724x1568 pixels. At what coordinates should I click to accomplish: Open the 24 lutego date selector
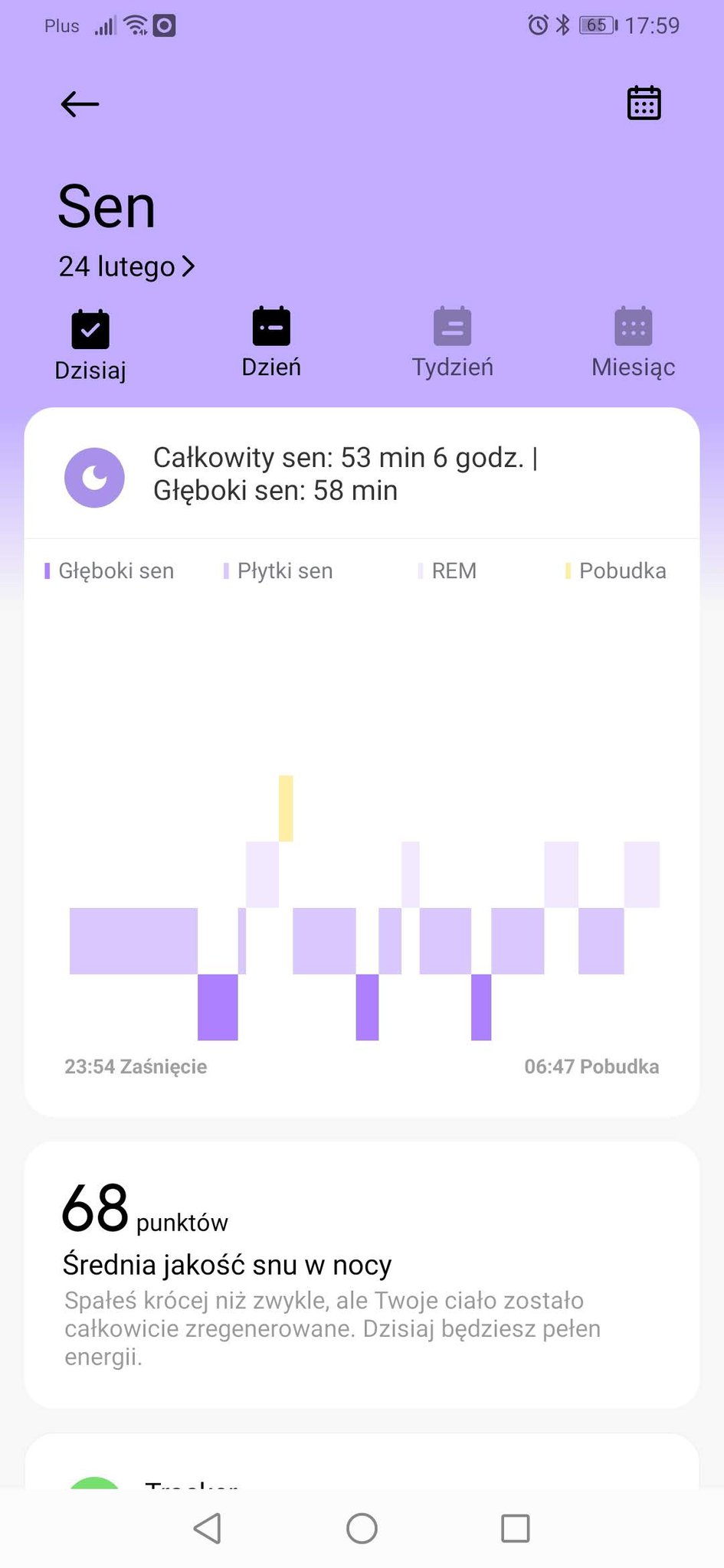[x=126, y=266]
